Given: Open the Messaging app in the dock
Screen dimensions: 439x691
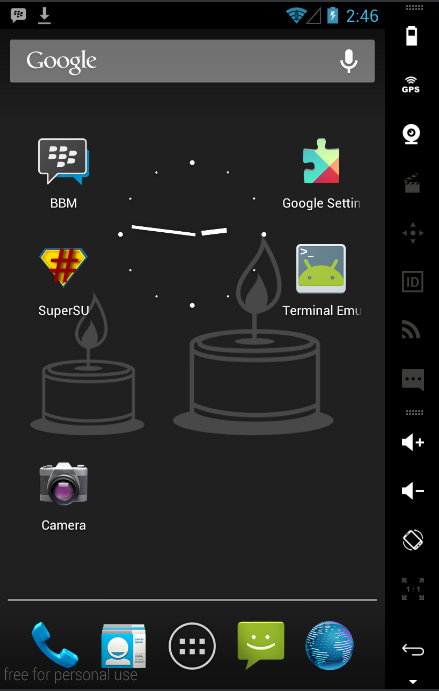Looking at the screenshot, I should coord(261,645).
